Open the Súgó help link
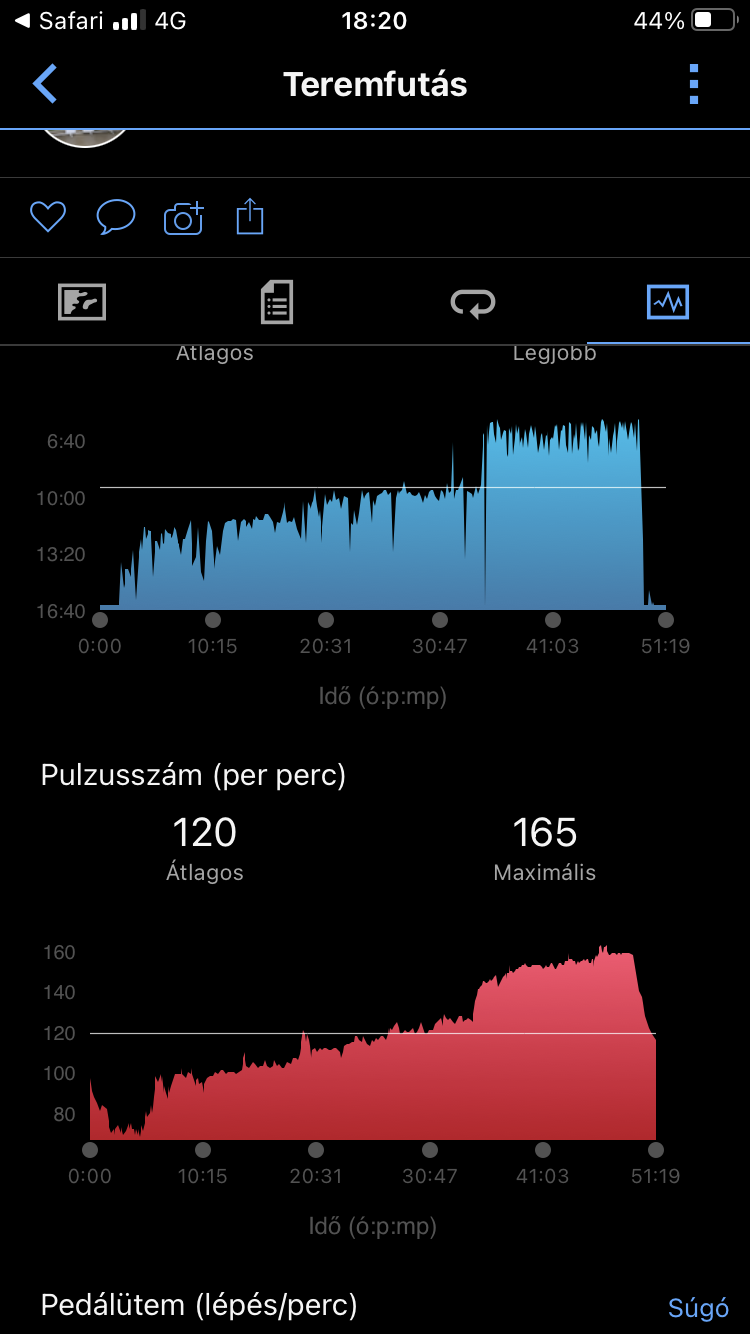The image size is (750, 1334). [698, 1308]
